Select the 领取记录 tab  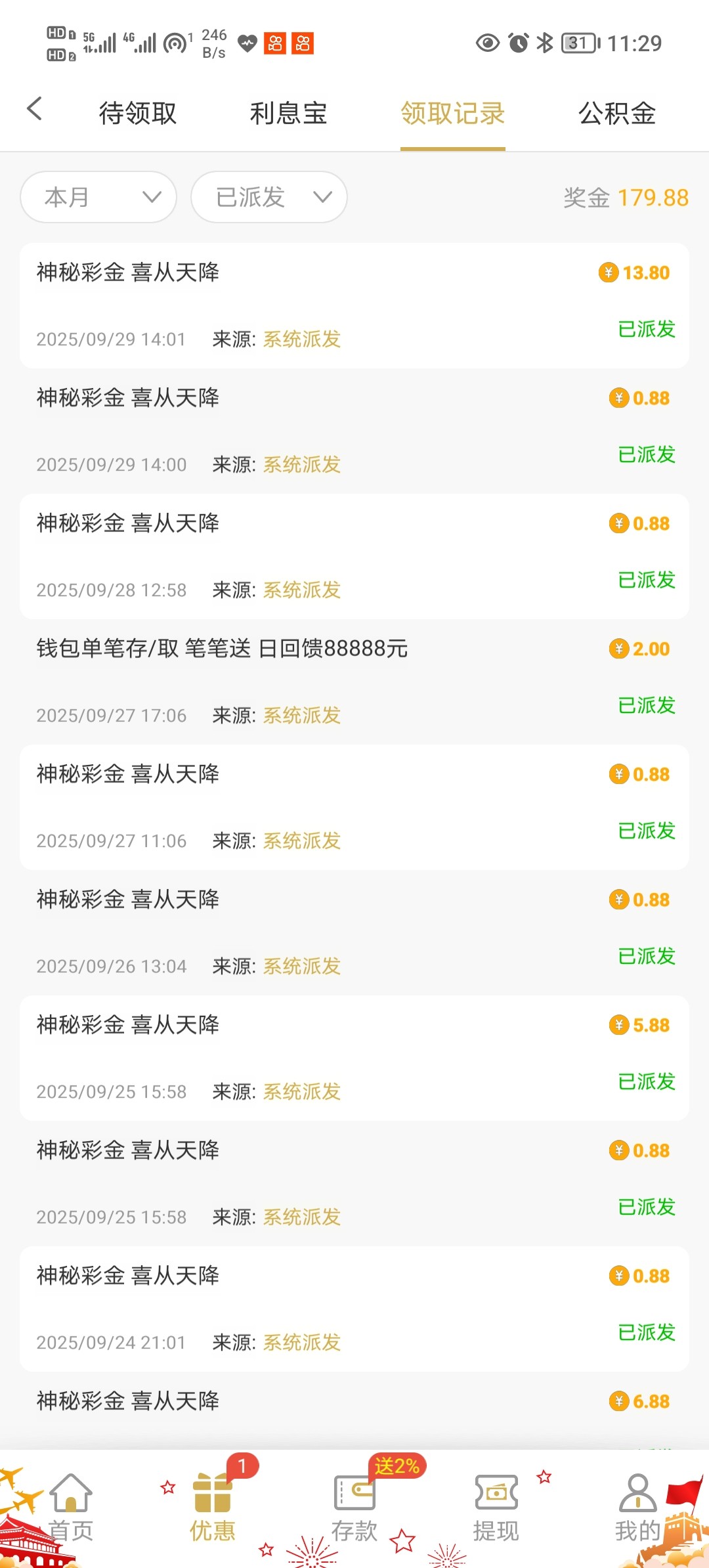click(452, 113)
